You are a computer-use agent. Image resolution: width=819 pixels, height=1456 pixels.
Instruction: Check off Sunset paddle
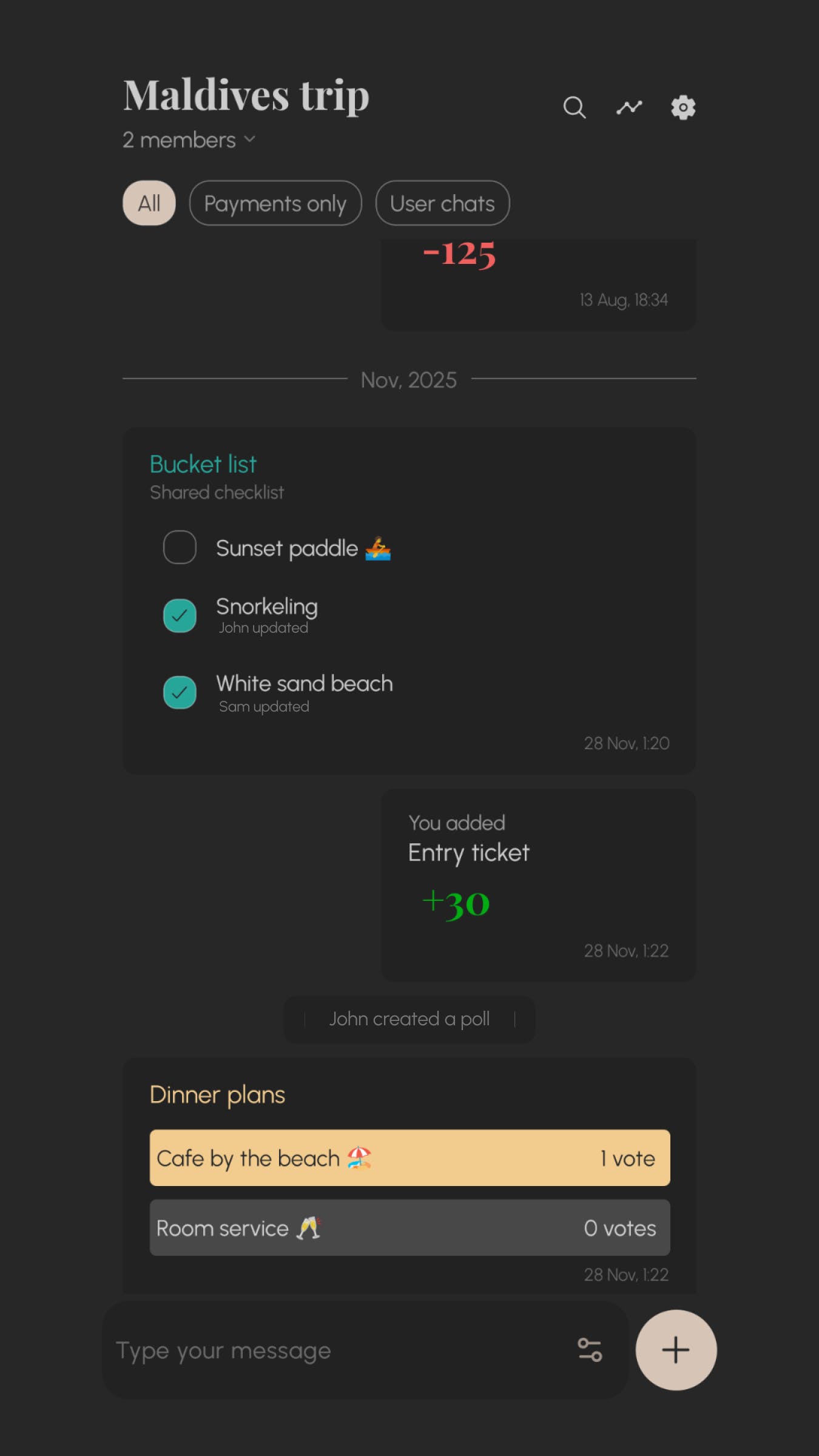180,547
